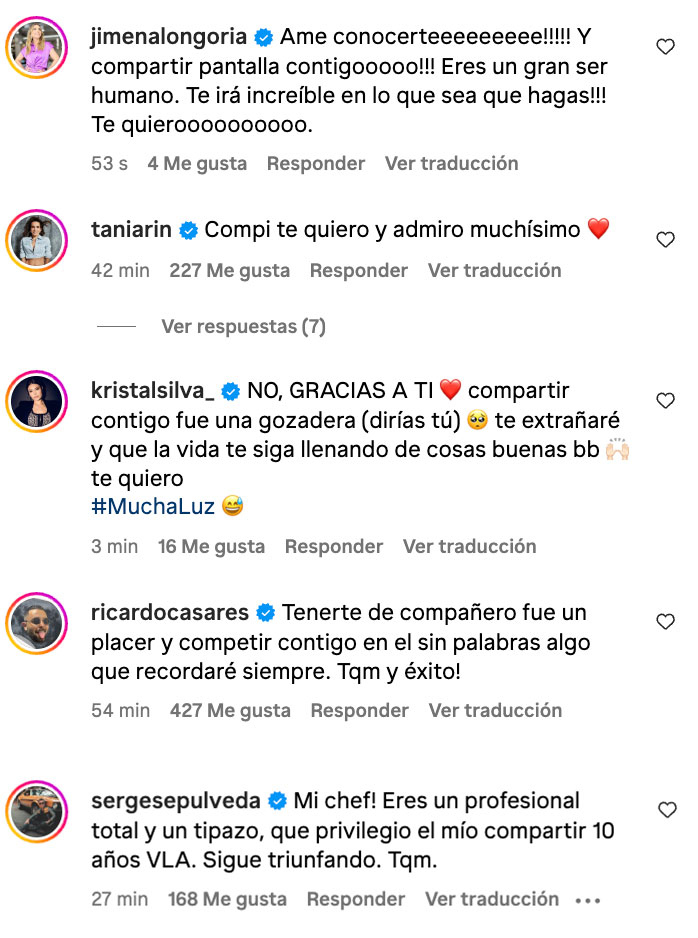This screenshot has width=698, height=938.
Task: Like sergesepulveda's comment
Action: coord(665,810)
